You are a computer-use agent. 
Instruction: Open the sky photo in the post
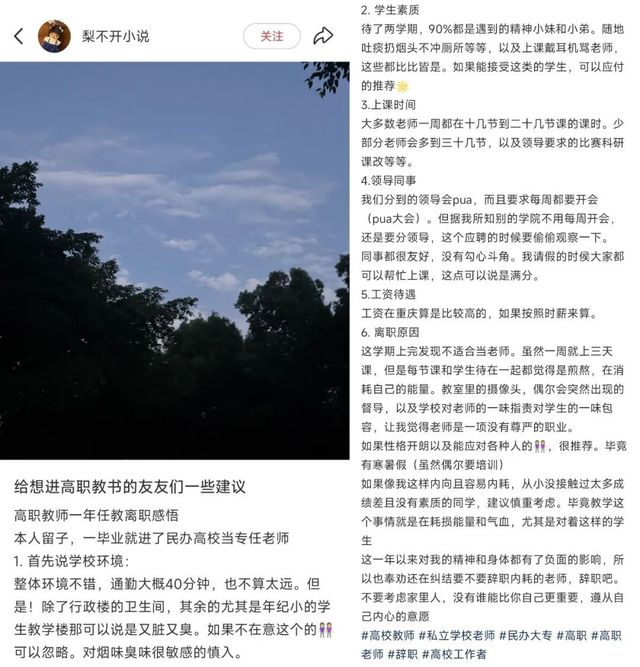click(x=175, y=260)
